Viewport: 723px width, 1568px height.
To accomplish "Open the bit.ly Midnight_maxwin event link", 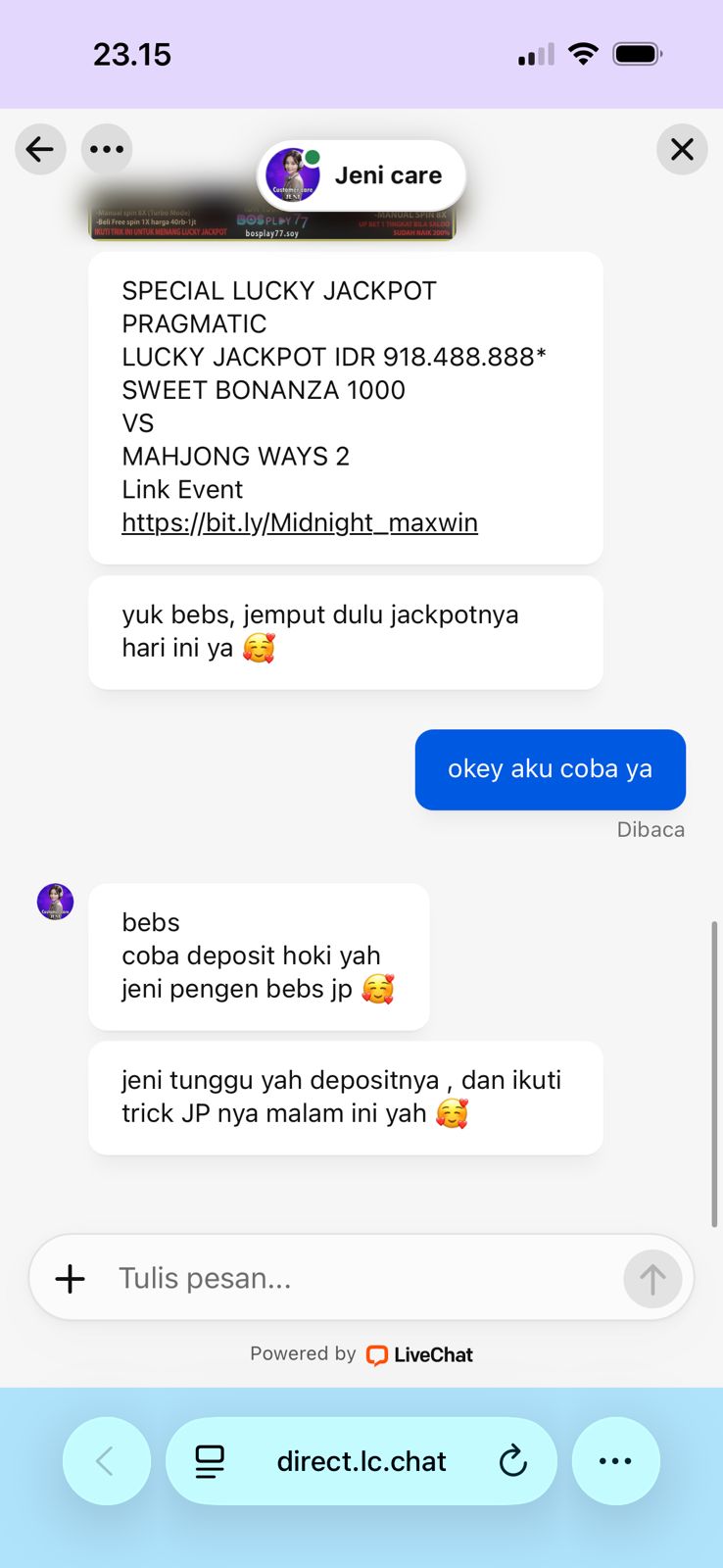I will coord(300,523).
